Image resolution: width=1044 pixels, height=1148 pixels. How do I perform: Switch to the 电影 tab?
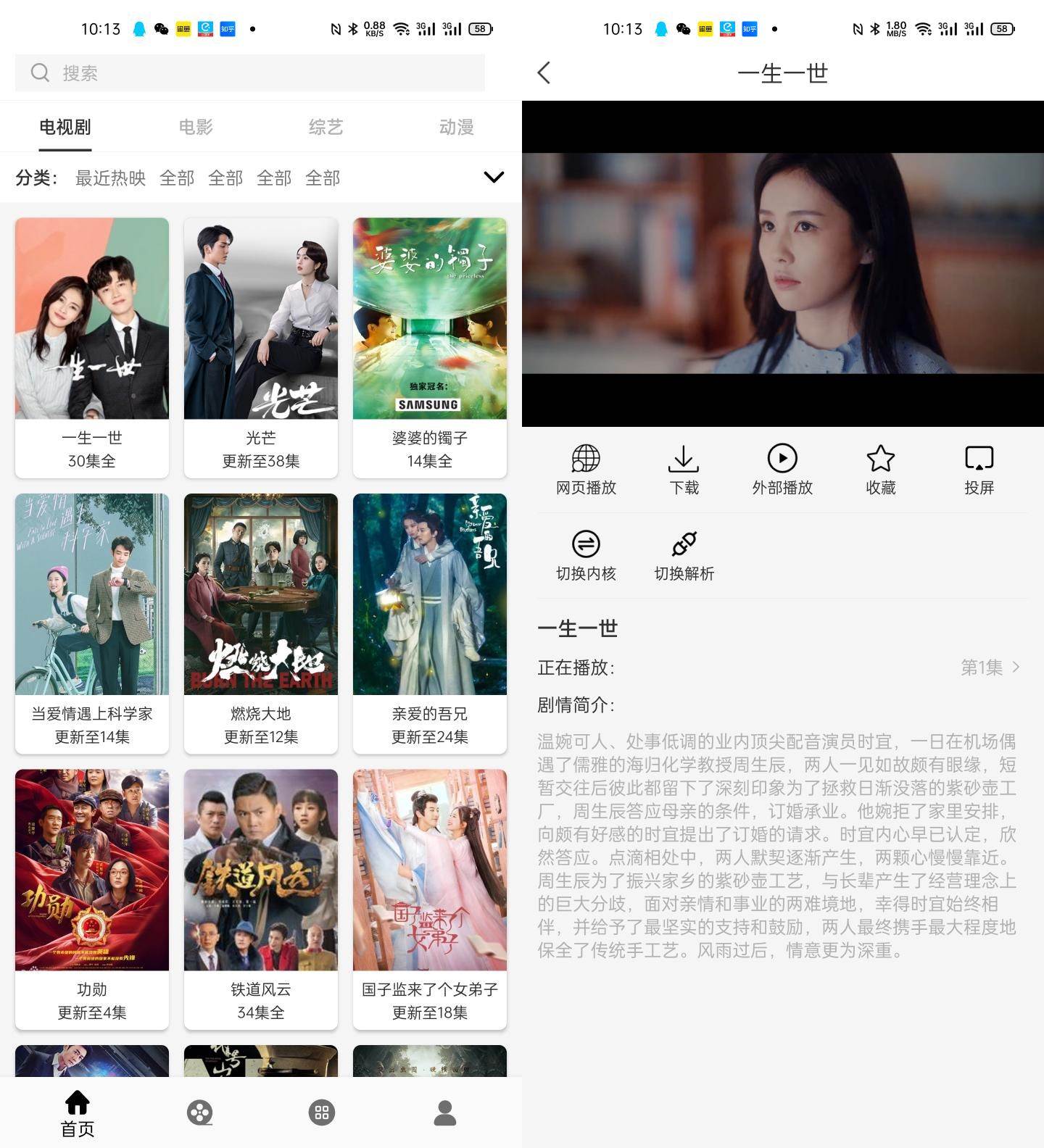click(196, 127)
